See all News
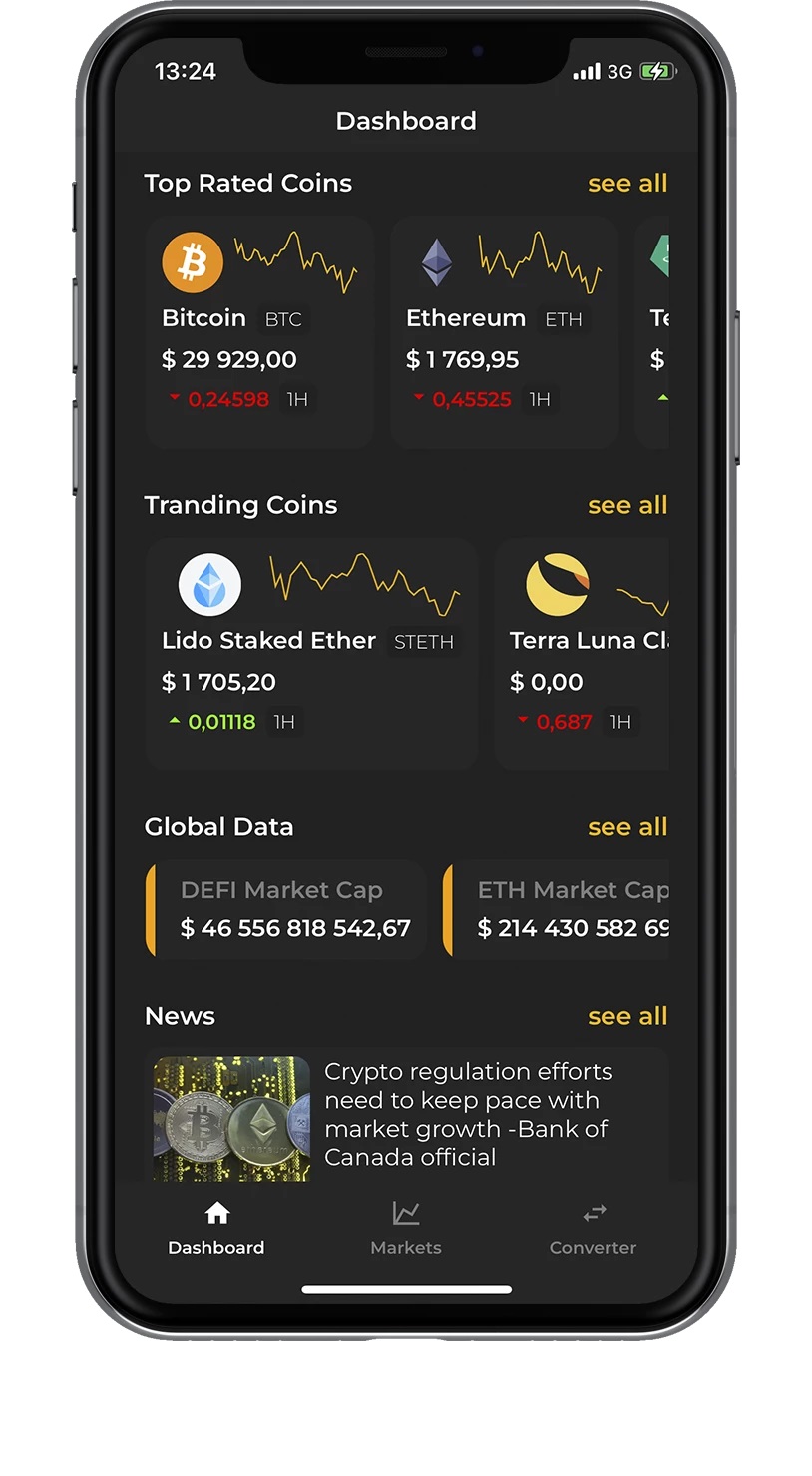The width and height of the screenshot is (812, 1476). point(626,1017)
